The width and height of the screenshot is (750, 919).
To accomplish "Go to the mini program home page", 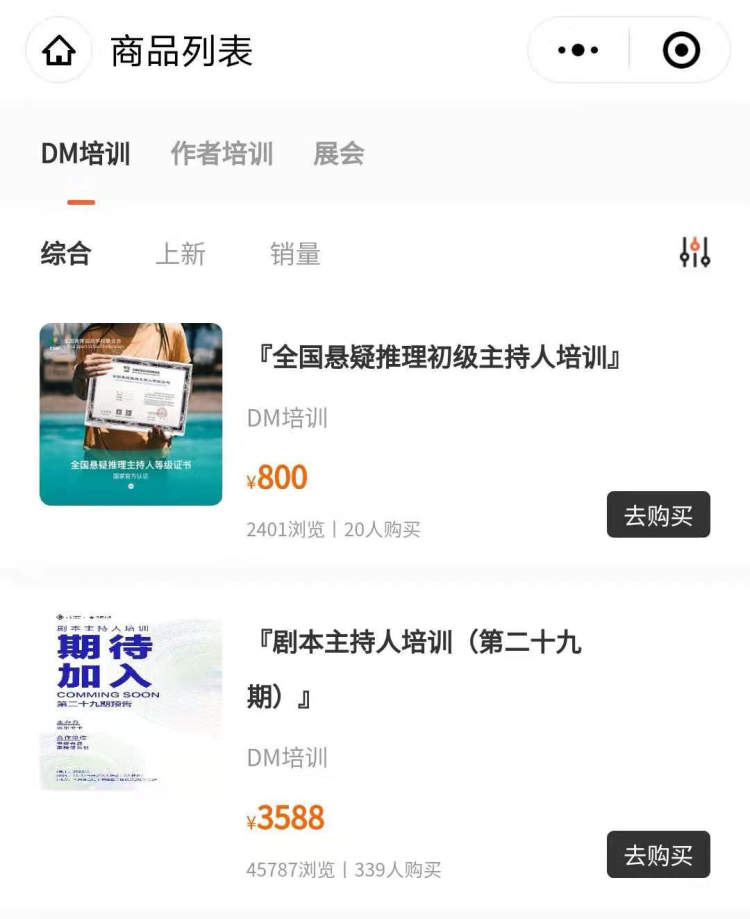I will tap(59, 50).
